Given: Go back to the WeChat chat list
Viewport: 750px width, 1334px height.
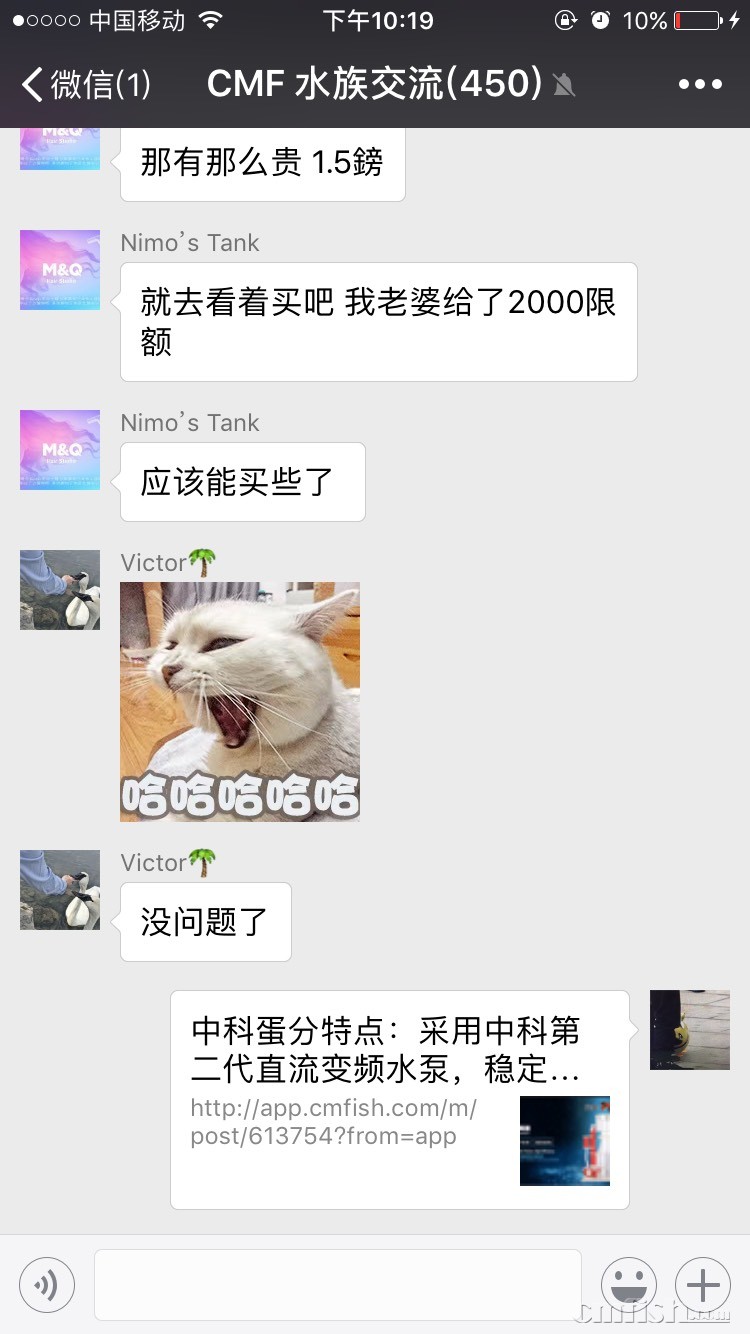Looking at the screenshot, I should click(x=85, y=85).
